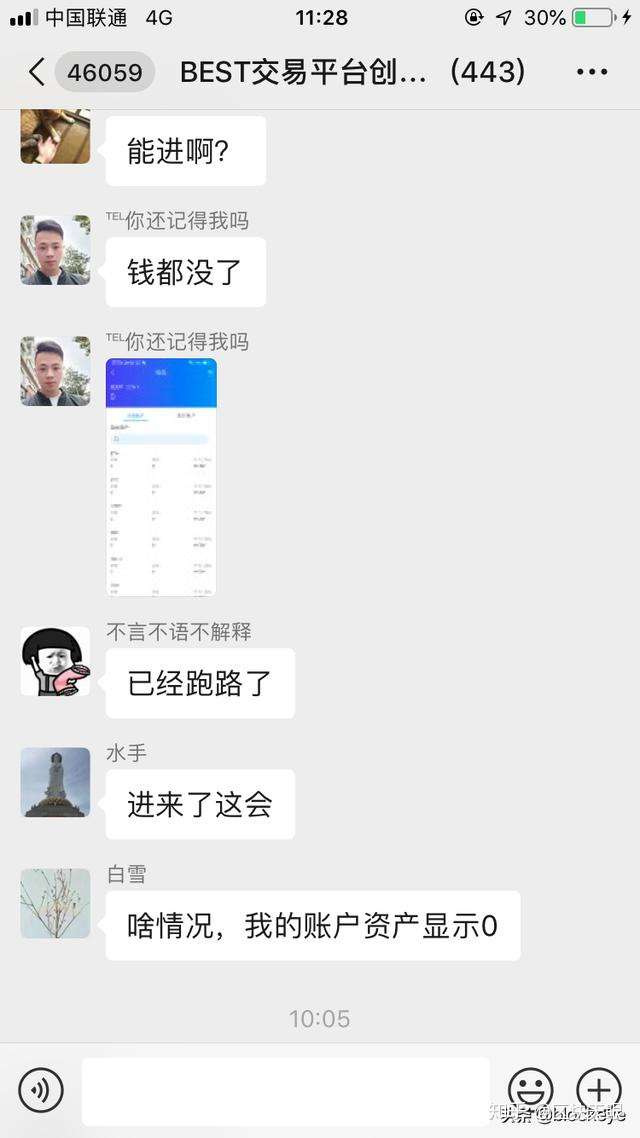Open avatar beside 钱都没了 message

(x=55, y=250)
